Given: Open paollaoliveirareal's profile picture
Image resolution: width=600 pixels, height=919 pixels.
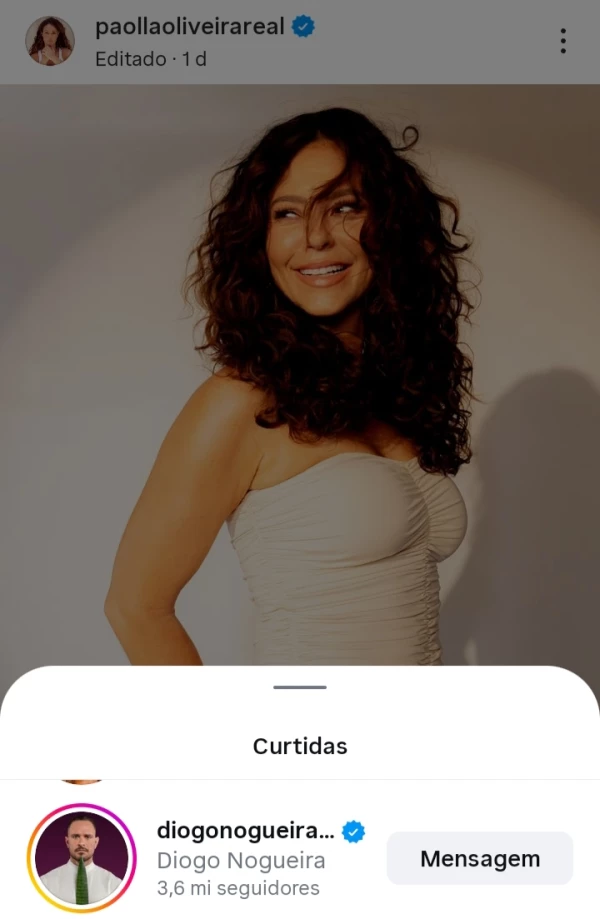Looking at the screenshot, I should 49,41.
